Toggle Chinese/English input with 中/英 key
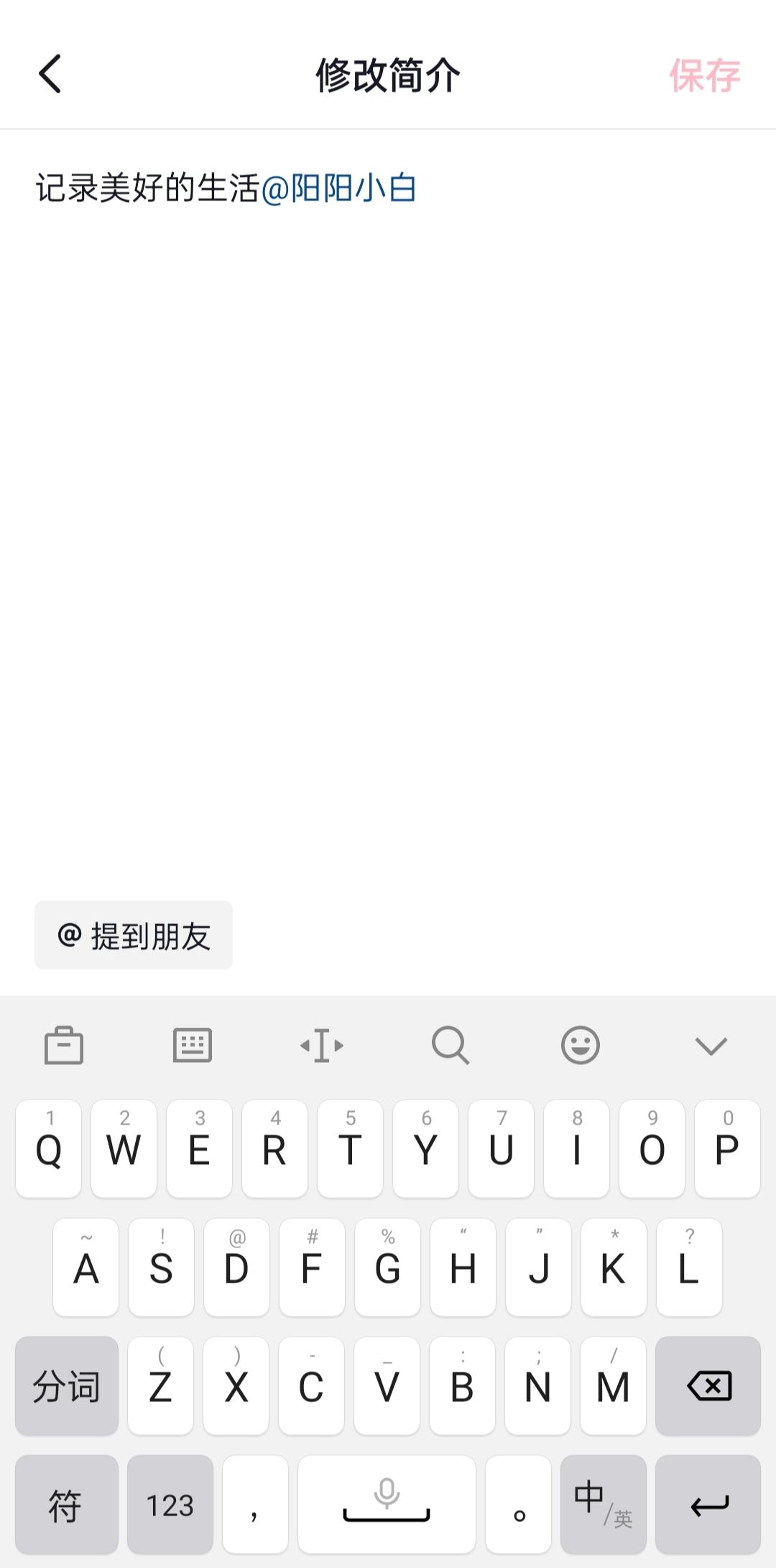The height and width of the screenshot is (1568, 776). tap(604, 1505)
